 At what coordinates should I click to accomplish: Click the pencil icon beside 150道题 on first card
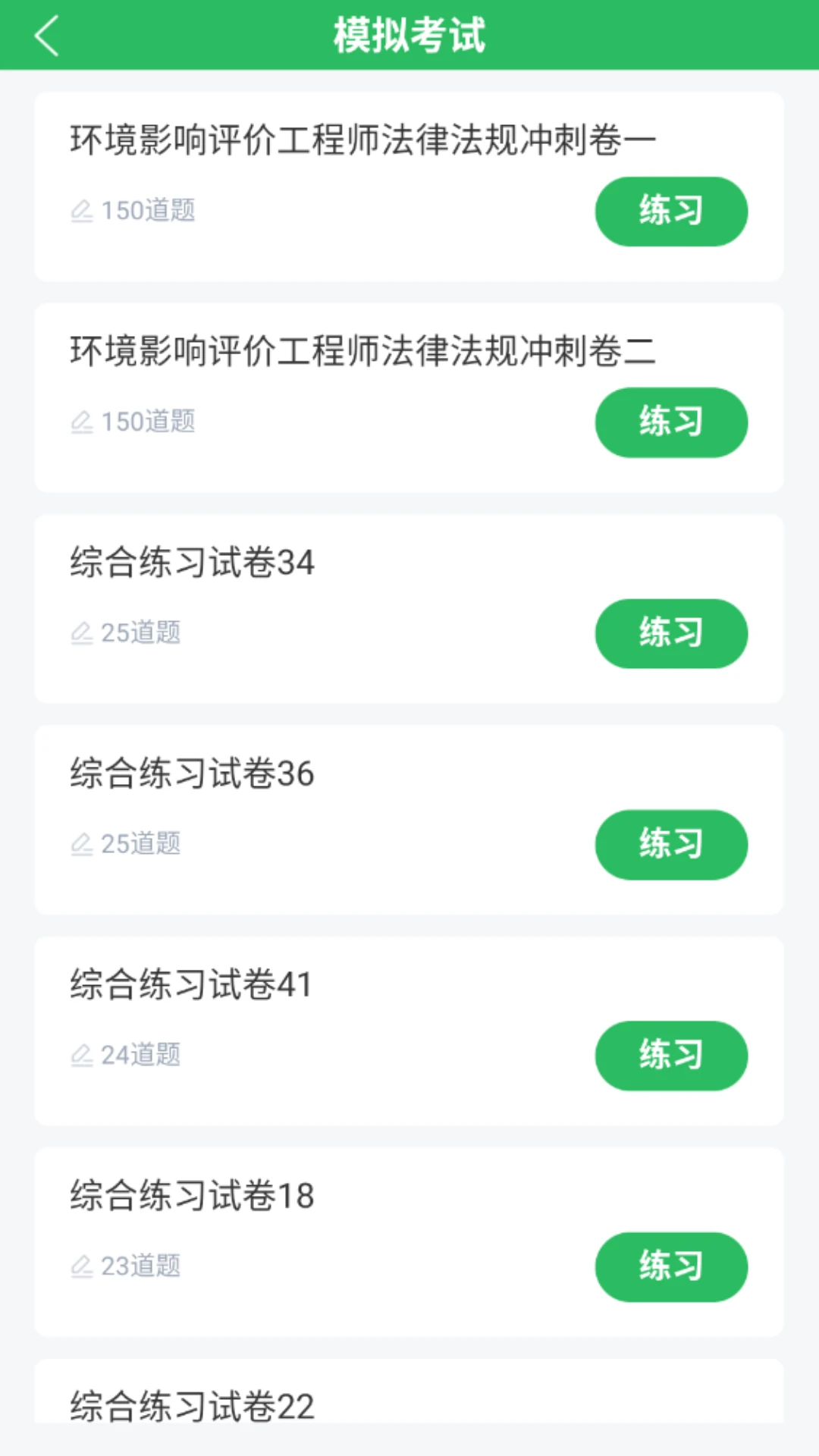83,209
